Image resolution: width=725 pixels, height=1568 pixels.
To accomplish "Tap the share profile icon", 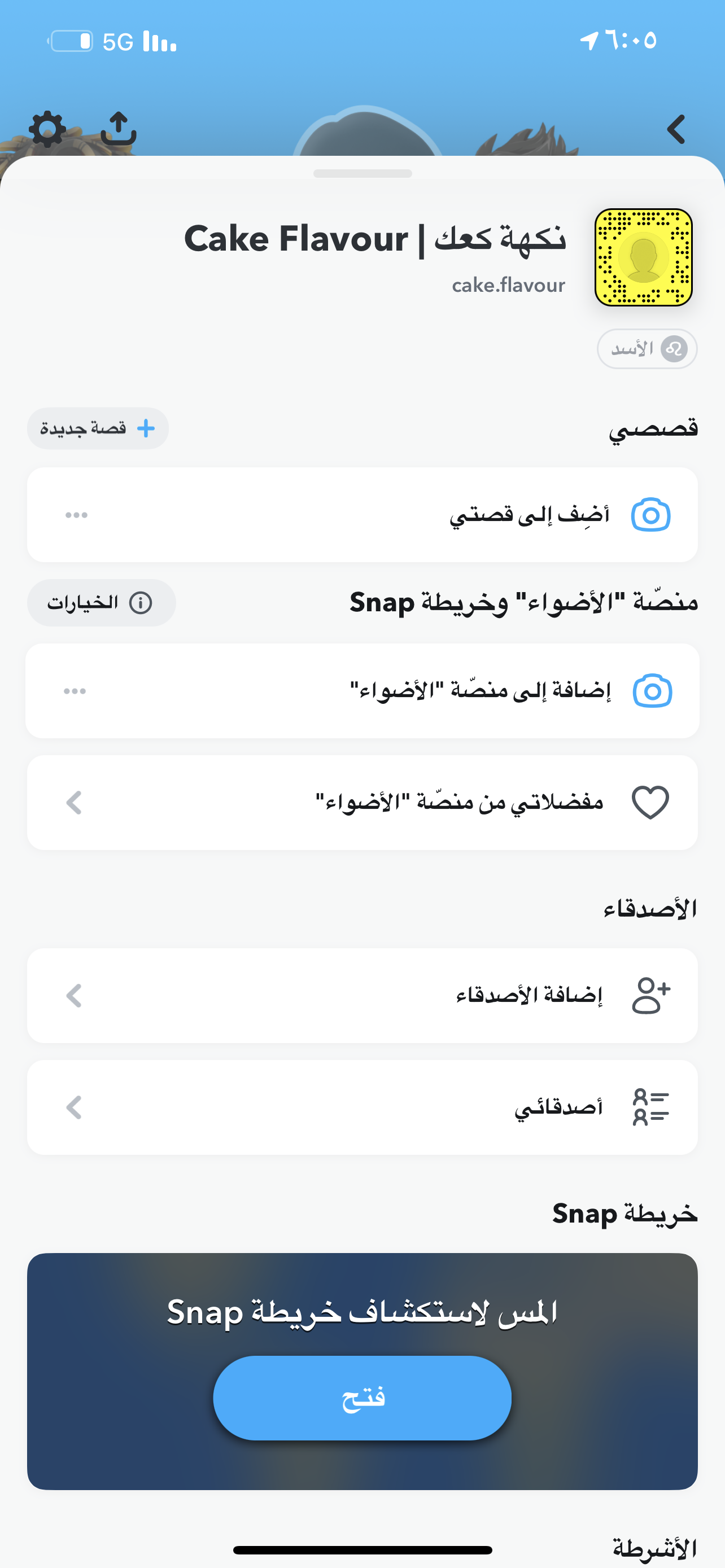I will point(118,129).
